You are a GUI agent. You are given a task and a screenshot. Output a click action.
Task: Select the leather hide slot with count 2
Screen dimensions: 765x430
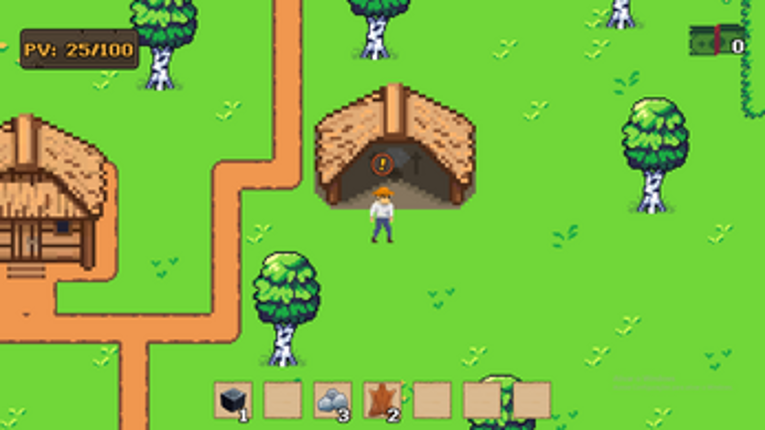click(382, 400)
